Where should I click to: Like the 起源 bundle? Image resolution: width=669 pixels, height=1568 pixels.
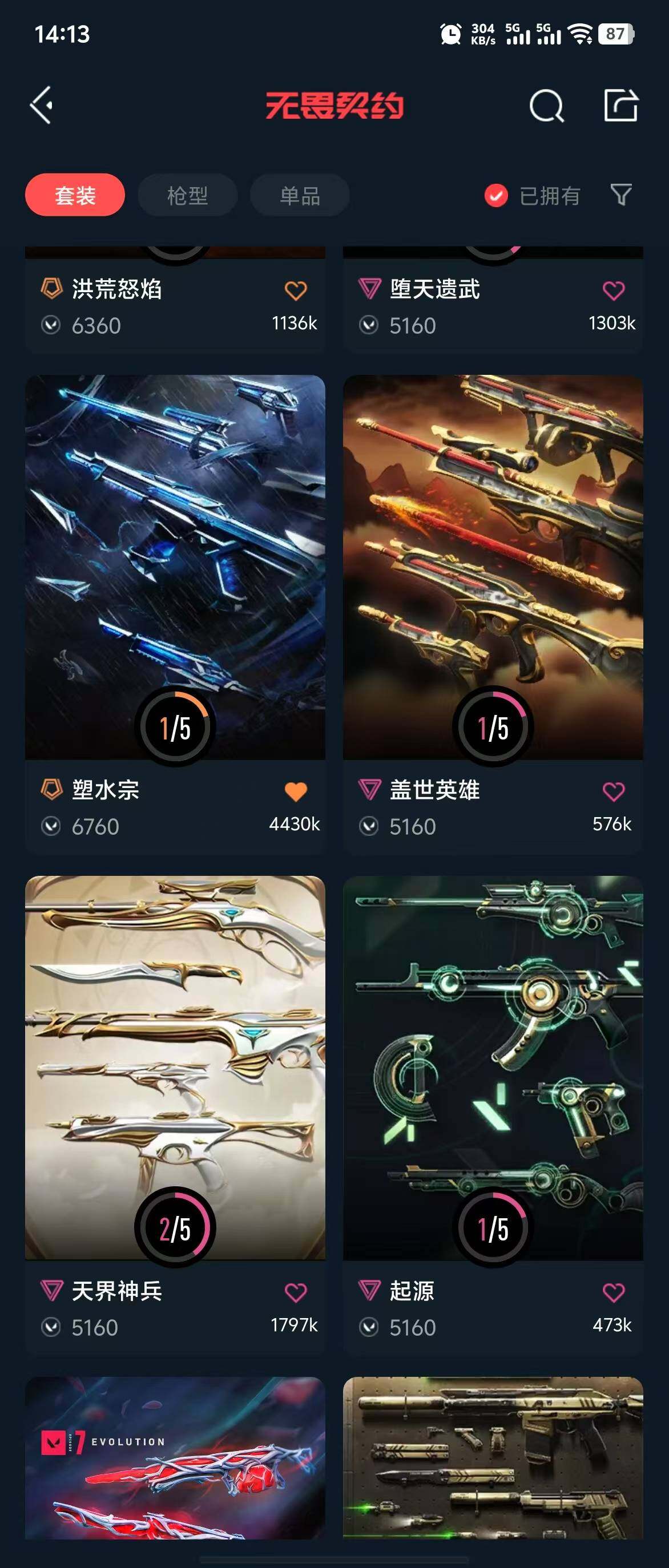click(614, 1292)
